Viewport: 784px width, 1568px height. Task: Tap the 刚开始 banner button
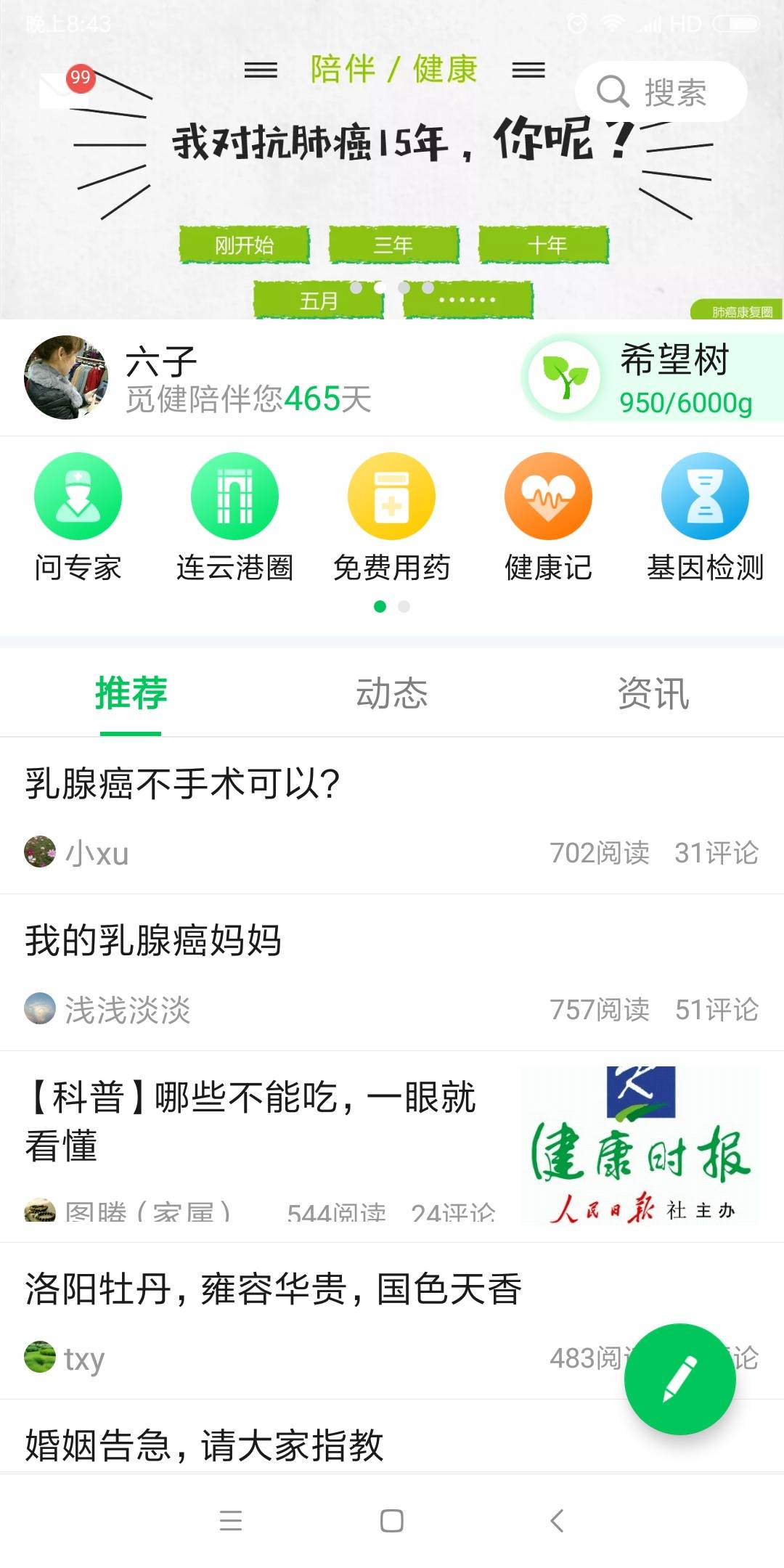(244, 245)
